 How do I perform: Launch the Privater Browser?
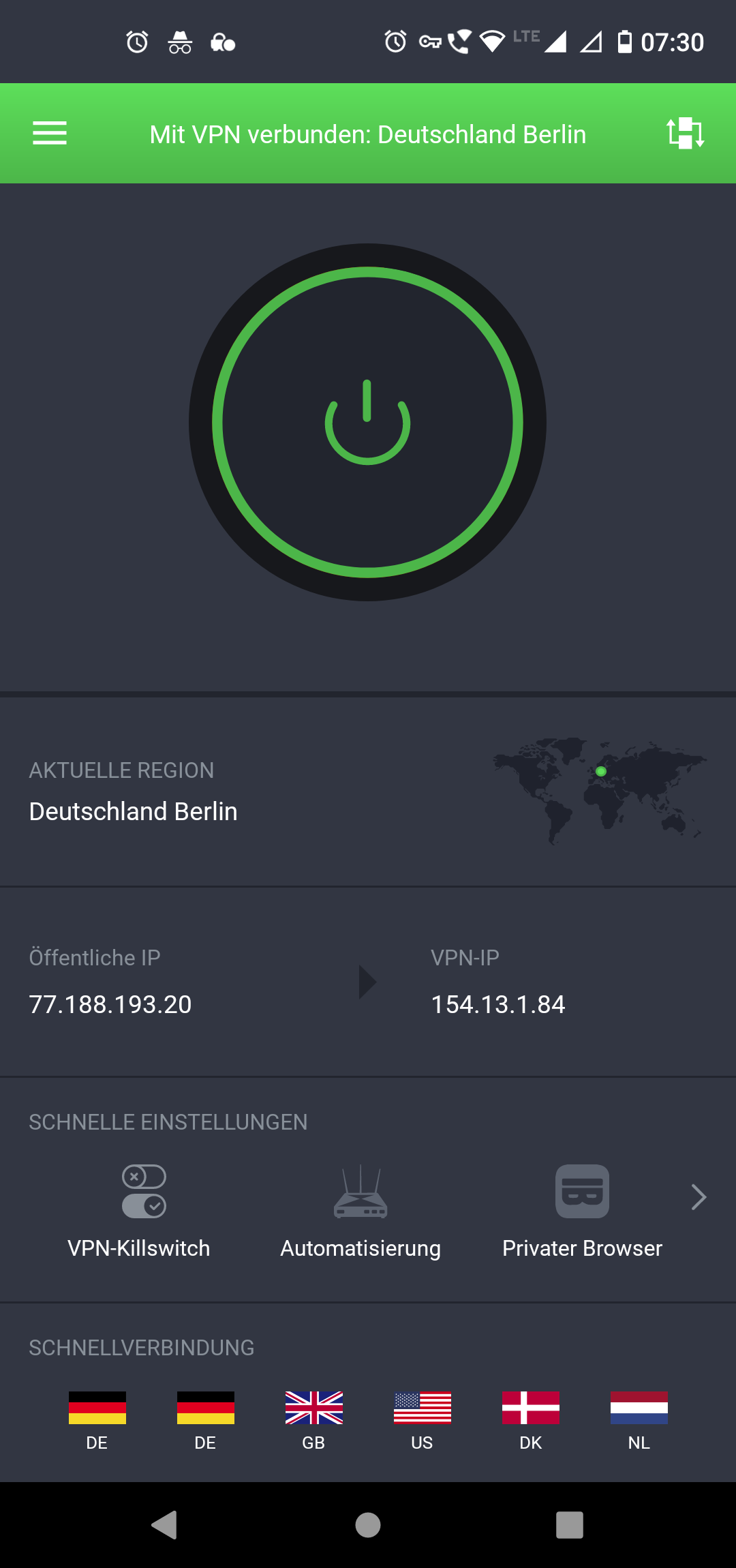pyautogui.click(x=582, y=1211)
